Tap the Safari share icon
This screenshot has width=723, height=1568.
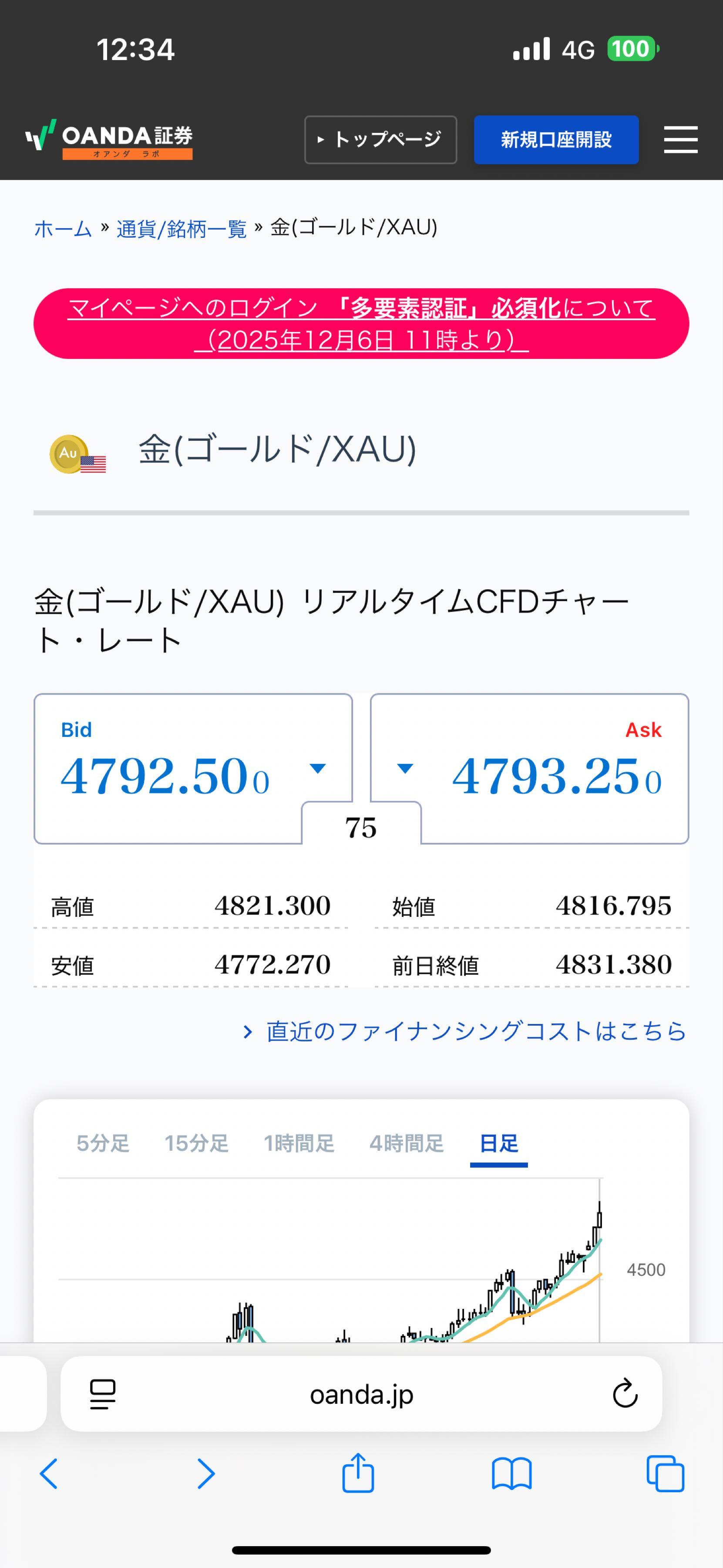(360, 1473)
